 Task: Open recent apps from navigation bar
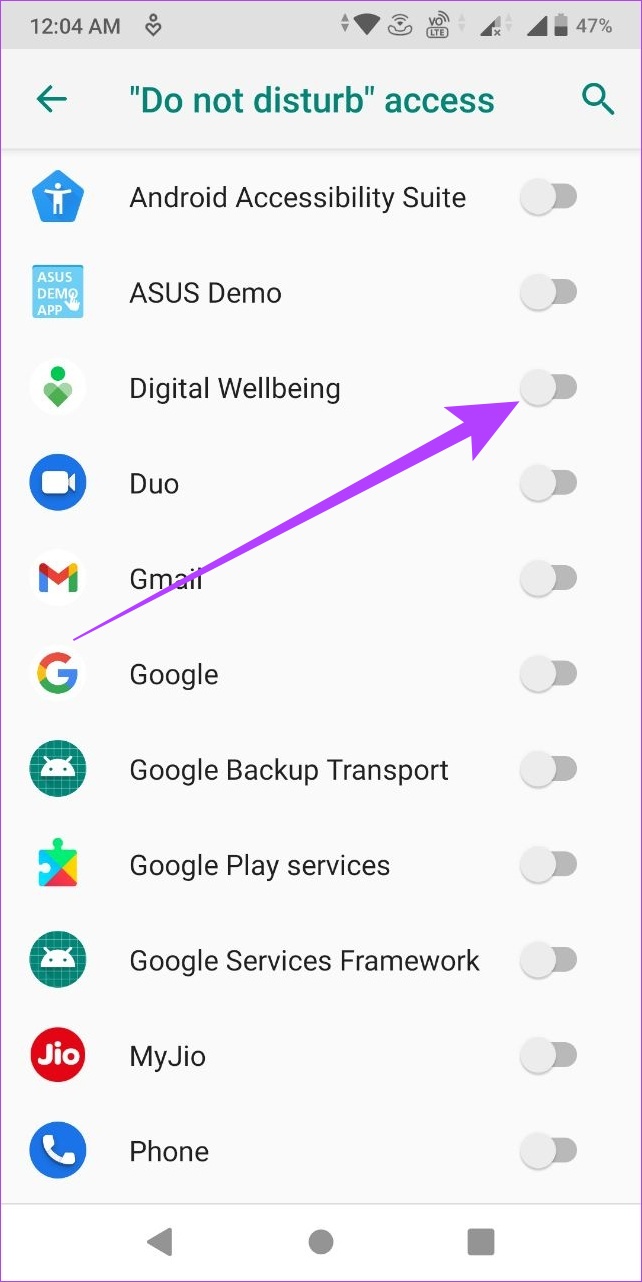481,1242
